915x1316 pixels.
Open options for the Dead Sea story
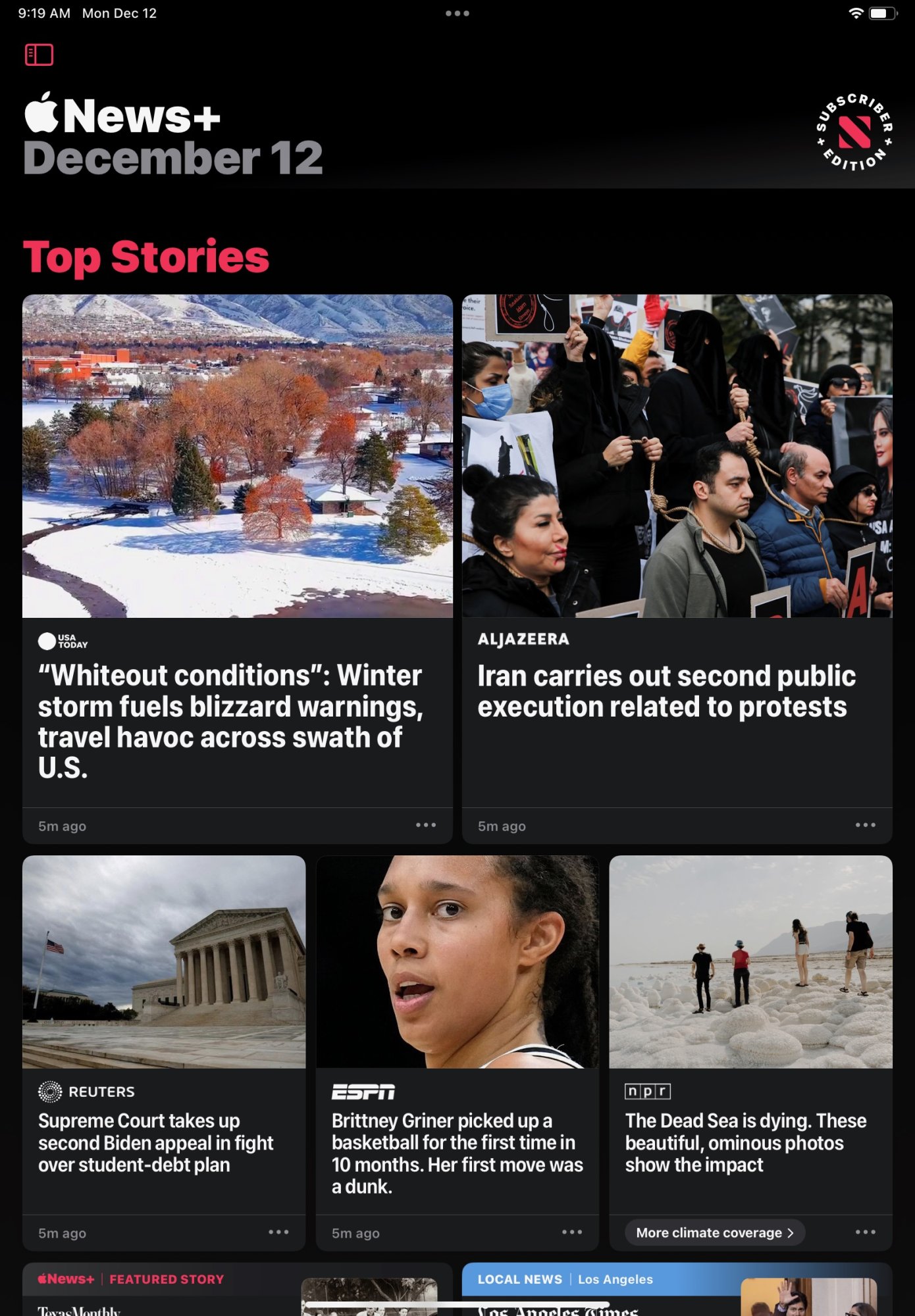[865, 1232]
